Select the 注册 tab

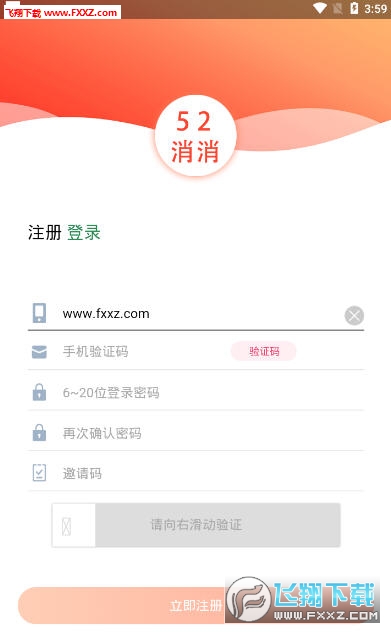click(x=45, y=233)
